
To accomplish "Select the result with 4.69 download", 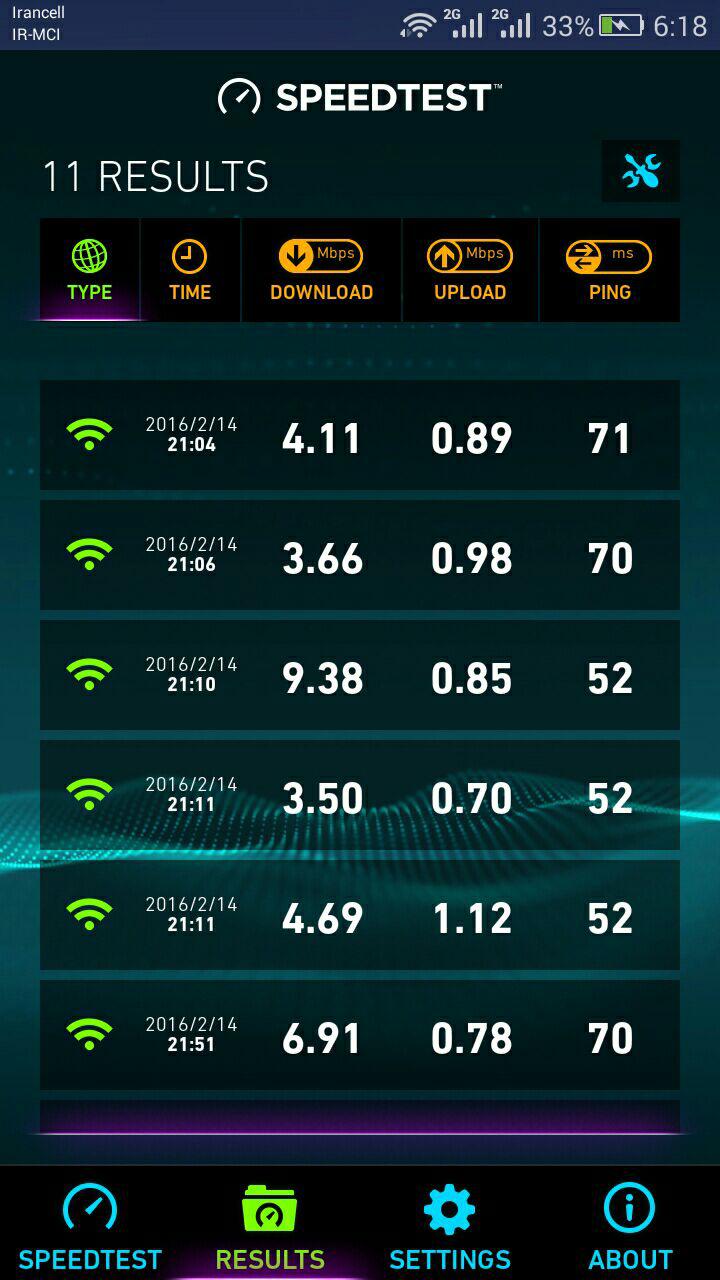I will [x=360, y=915].
